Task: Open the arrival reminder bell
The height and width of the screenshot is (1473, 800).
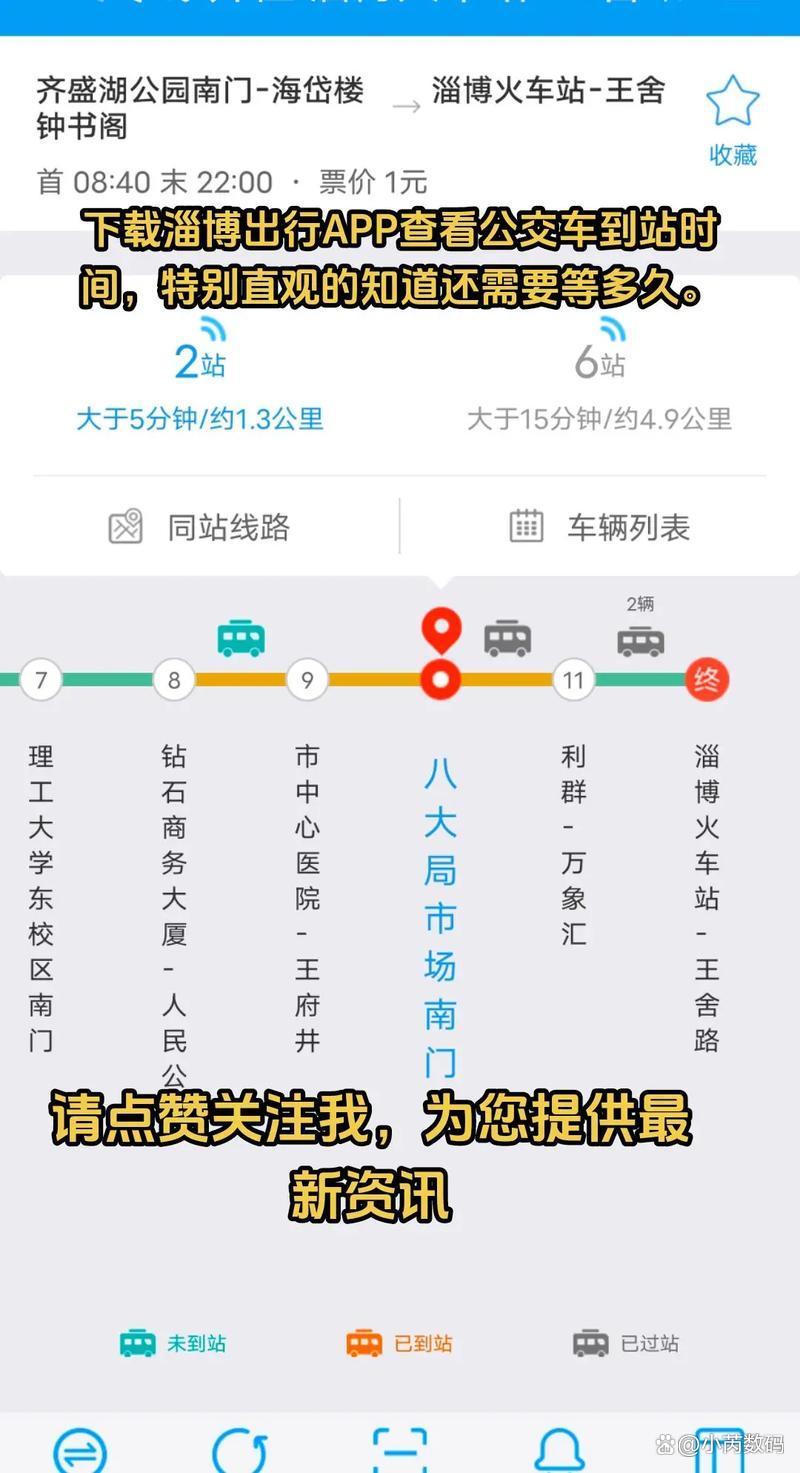Action: click(560, 1451)
